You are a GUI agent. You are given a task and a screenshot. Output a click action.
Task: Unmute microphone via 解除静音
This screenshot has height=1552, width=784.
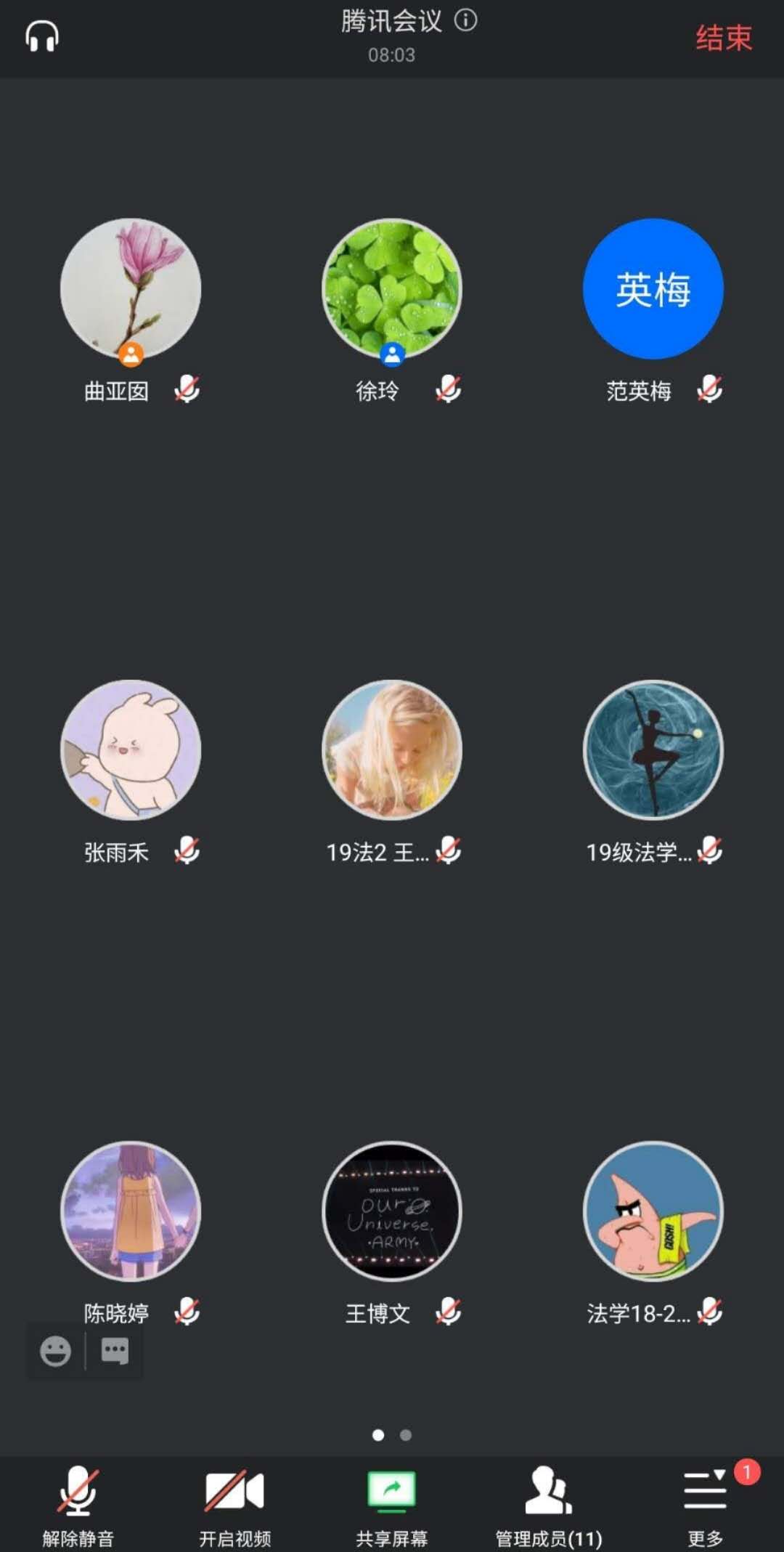coord(78,1505)
